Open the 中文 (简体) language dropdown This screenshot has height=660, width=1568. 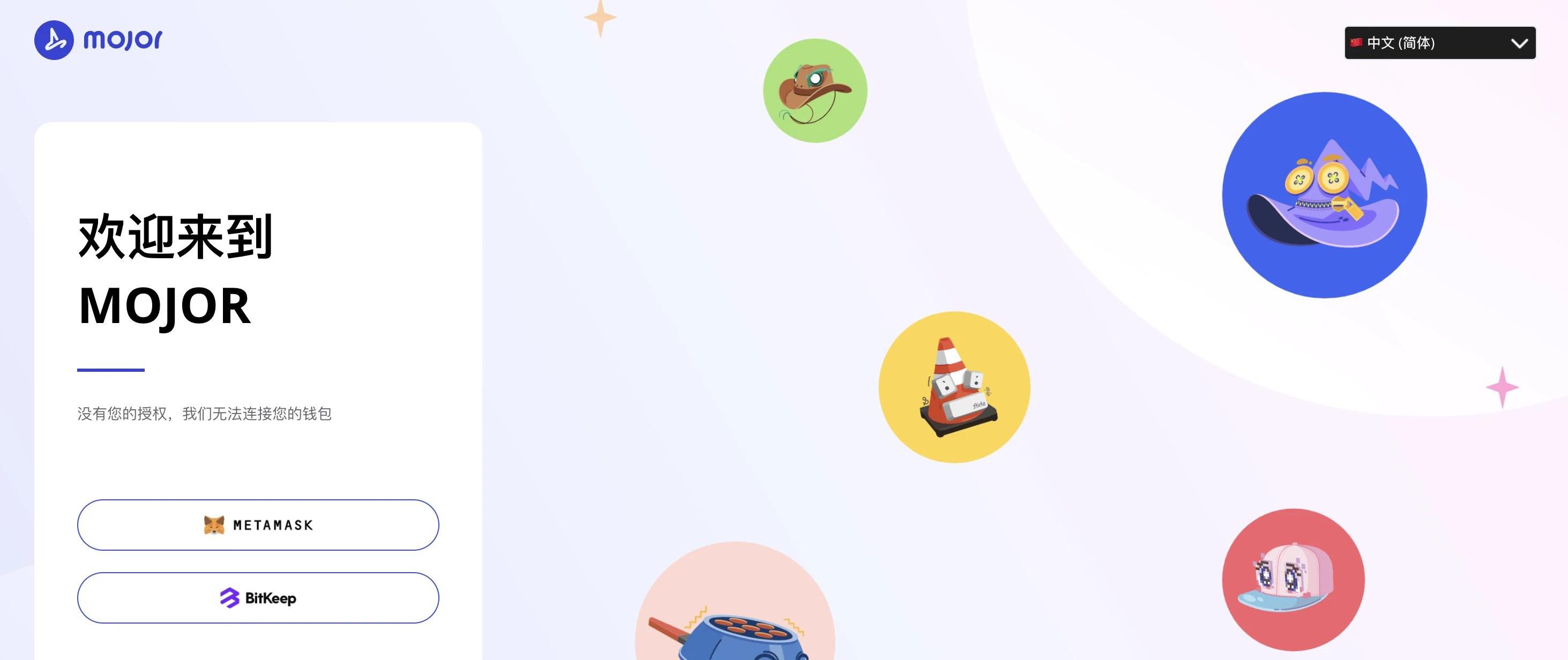pyautogui.click(x=1439, y=42)
